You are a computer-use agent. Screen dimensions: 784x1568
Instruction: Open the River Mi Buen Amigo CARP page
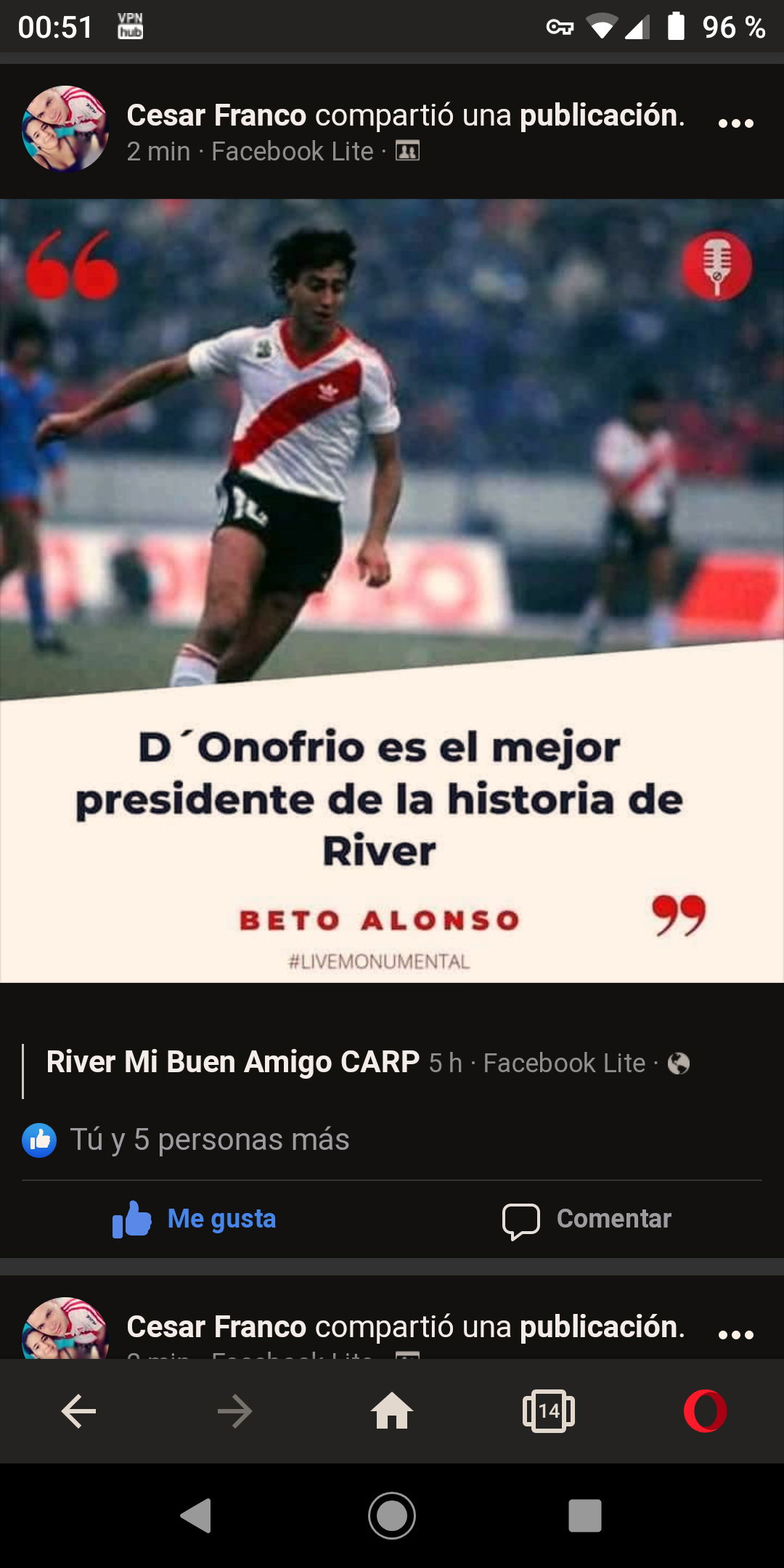[233, 1062]
